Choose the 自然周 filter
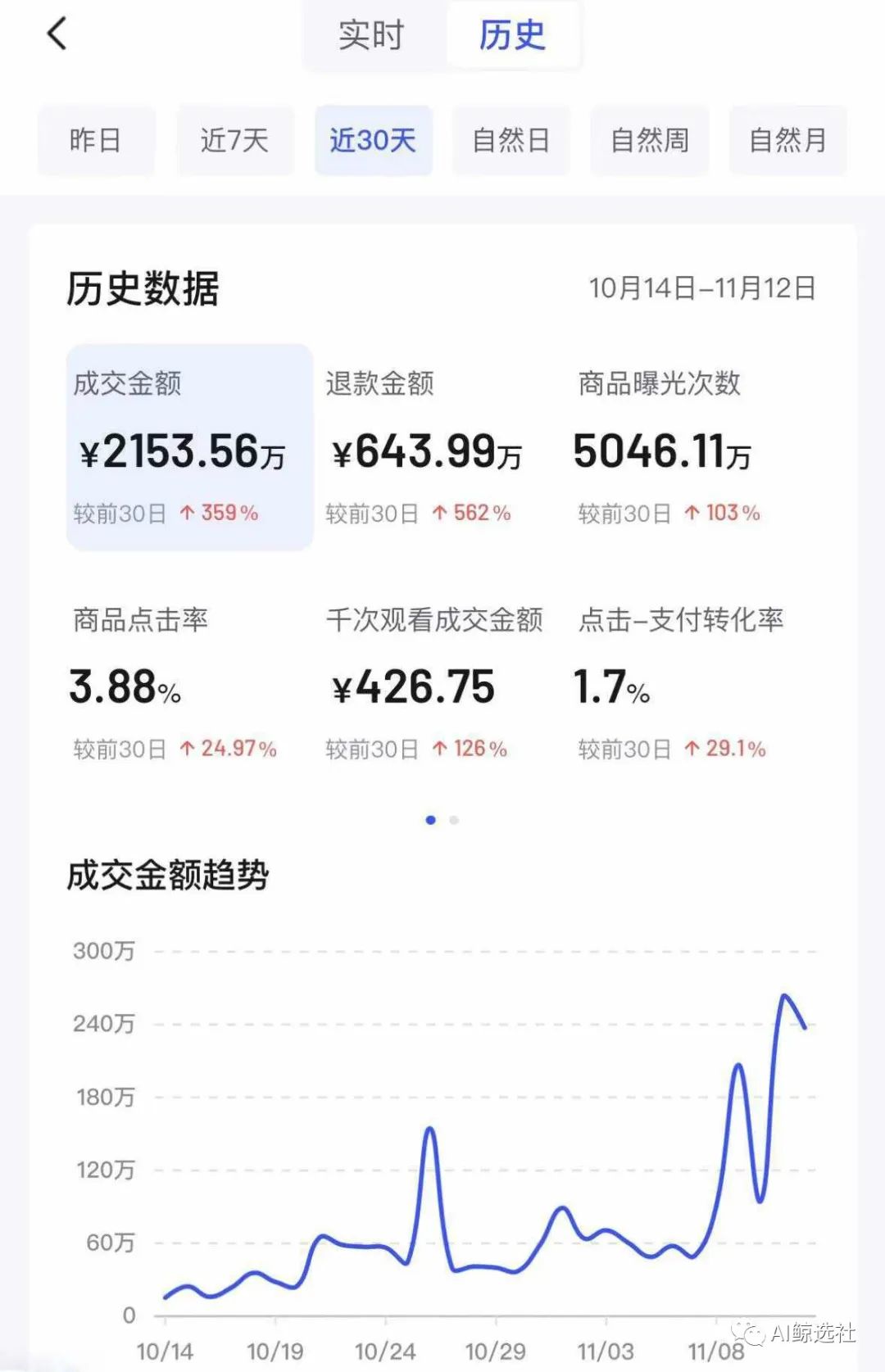The image size is (885, 1372). (x=650, y=140)
